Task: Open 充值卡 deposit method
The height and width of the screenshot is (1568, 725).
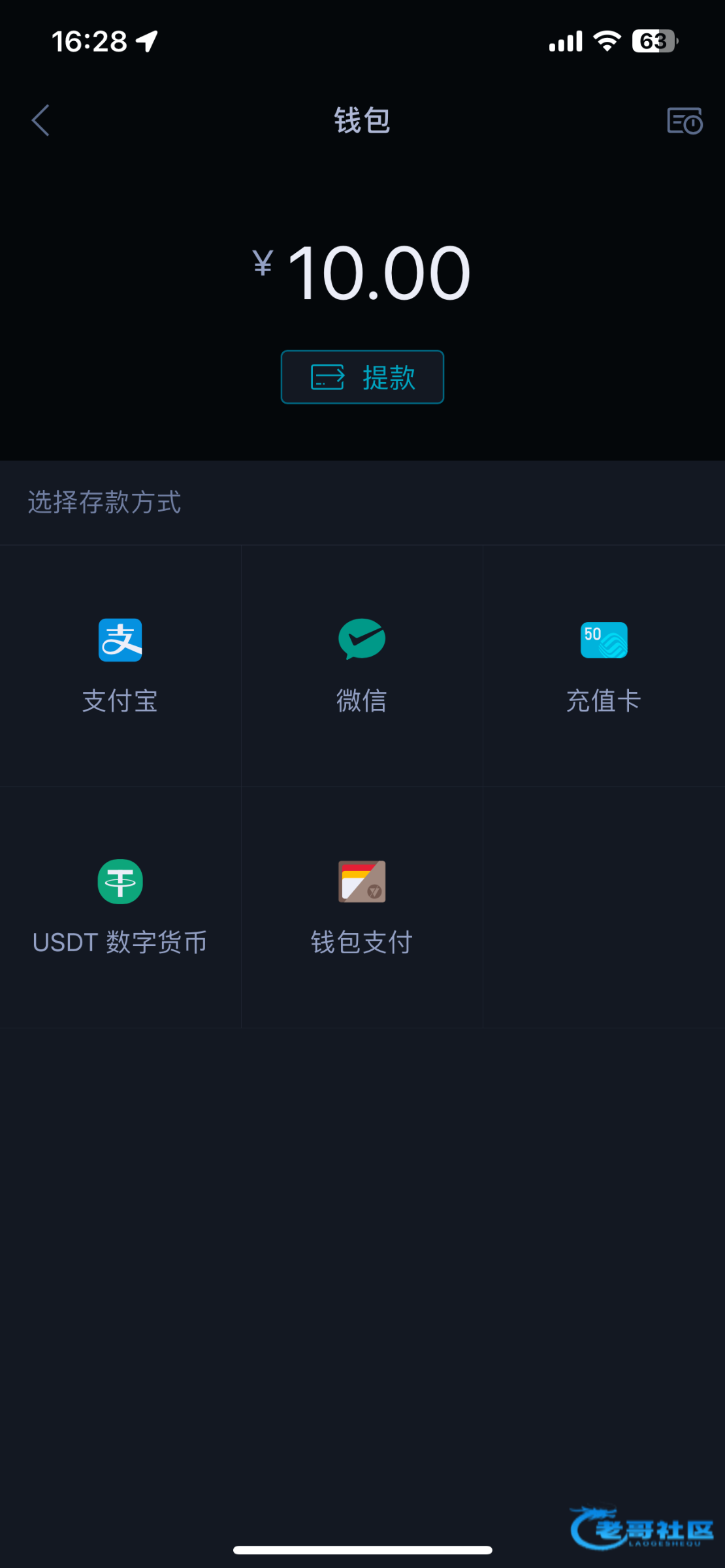Action: point(604,666)
